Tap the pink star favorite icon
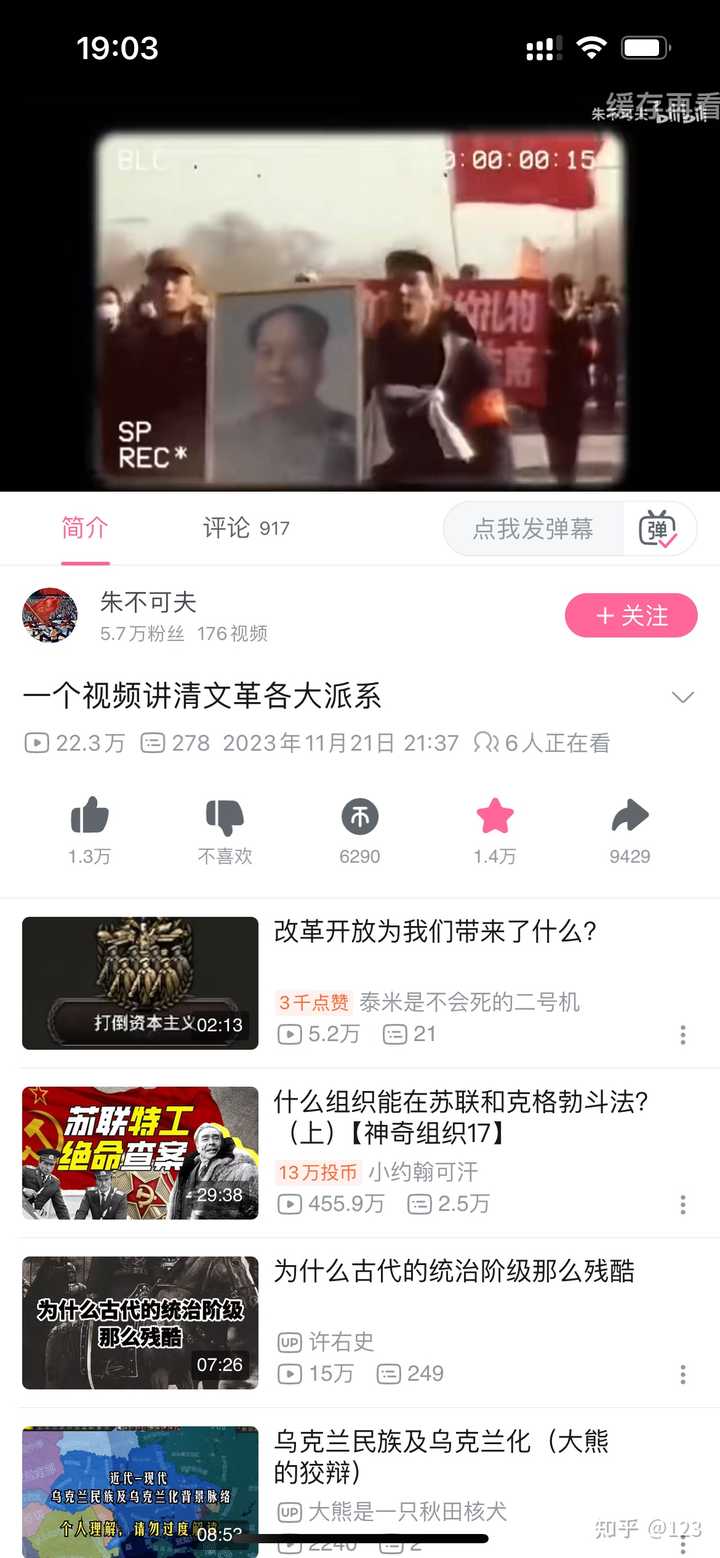This screenshot has width=720, height=1558. pos(495,818)
